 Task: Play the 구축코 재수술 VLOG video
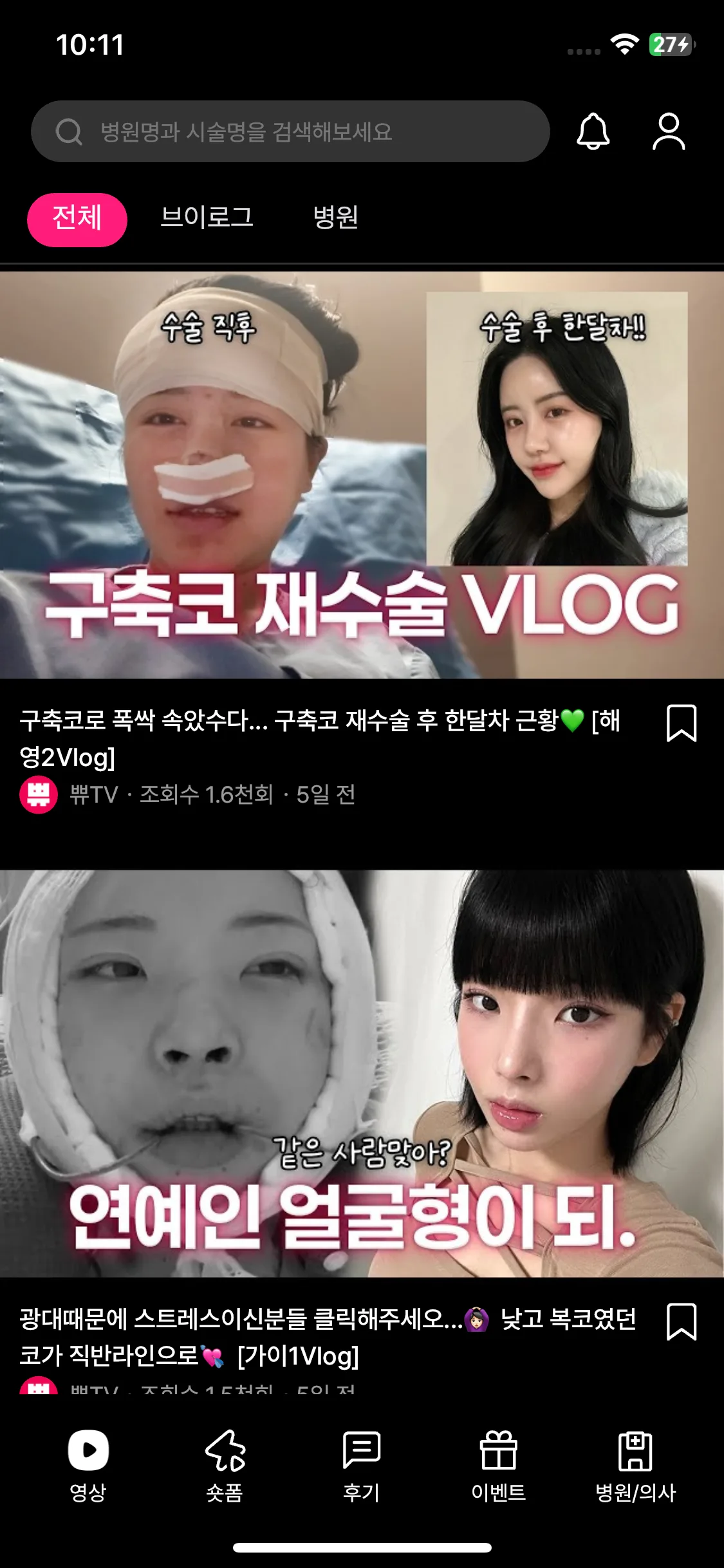[362, 475]
